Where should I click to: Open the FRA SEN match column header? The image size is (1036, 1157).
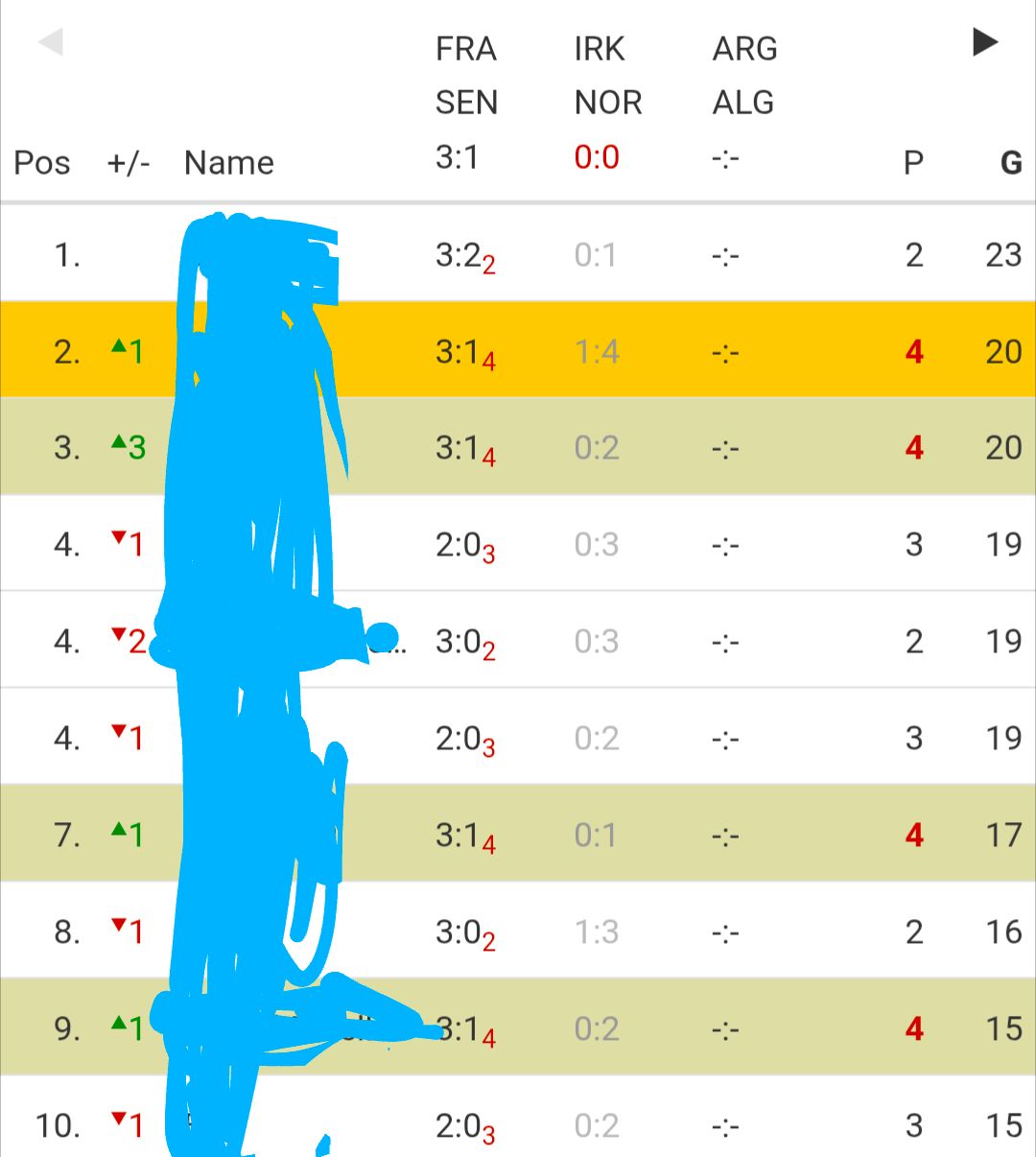[x=466, y=103]
